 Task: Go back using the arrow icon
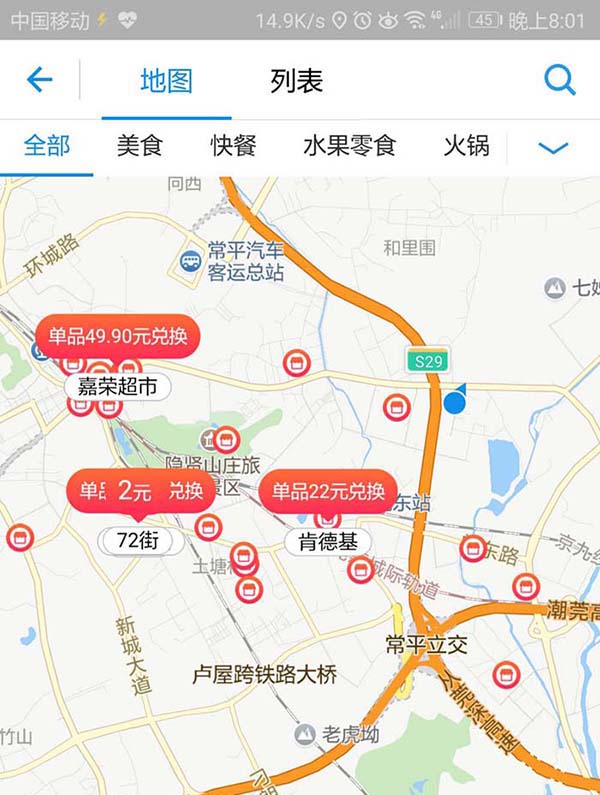[x=39, y=80]
